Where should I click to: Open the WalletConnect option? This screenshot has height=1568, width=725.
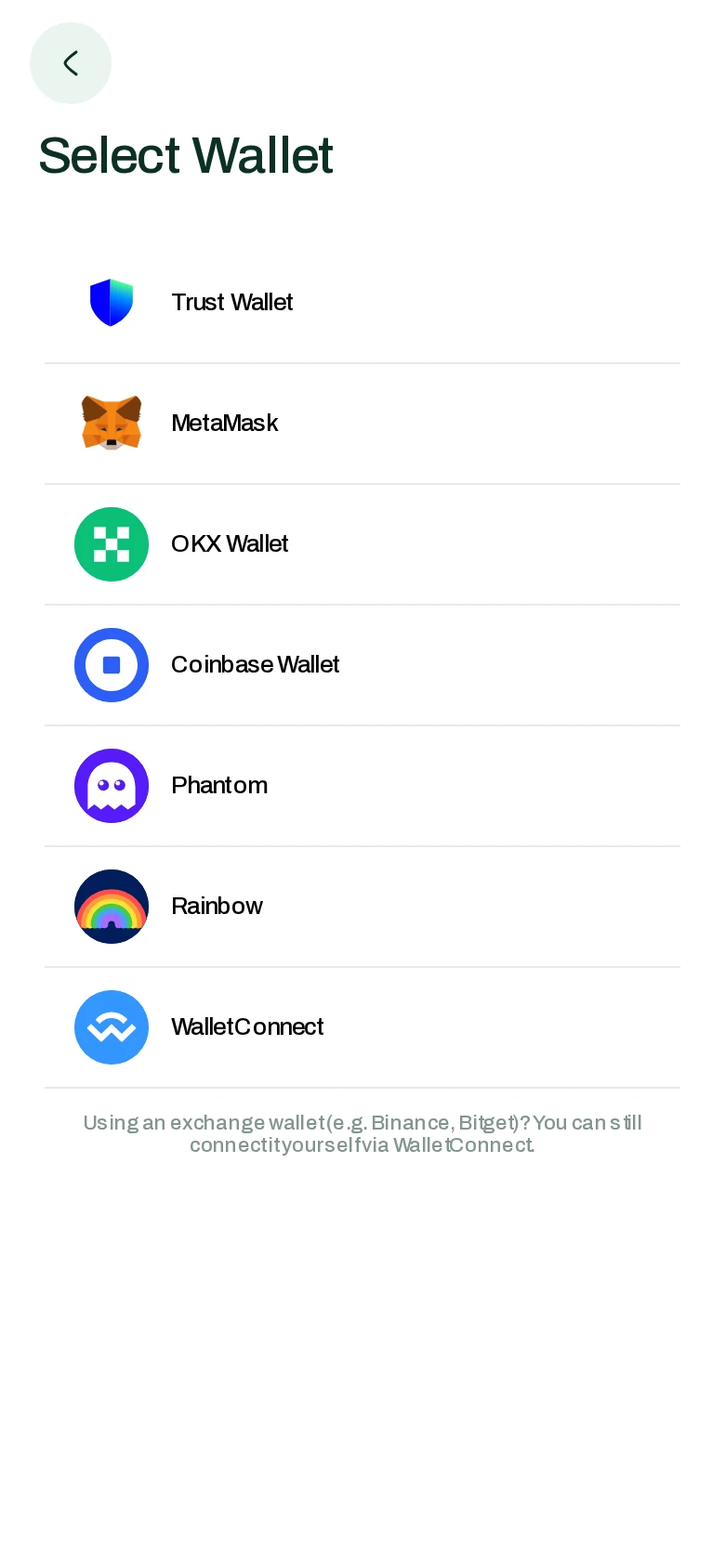click(362, 1027)
